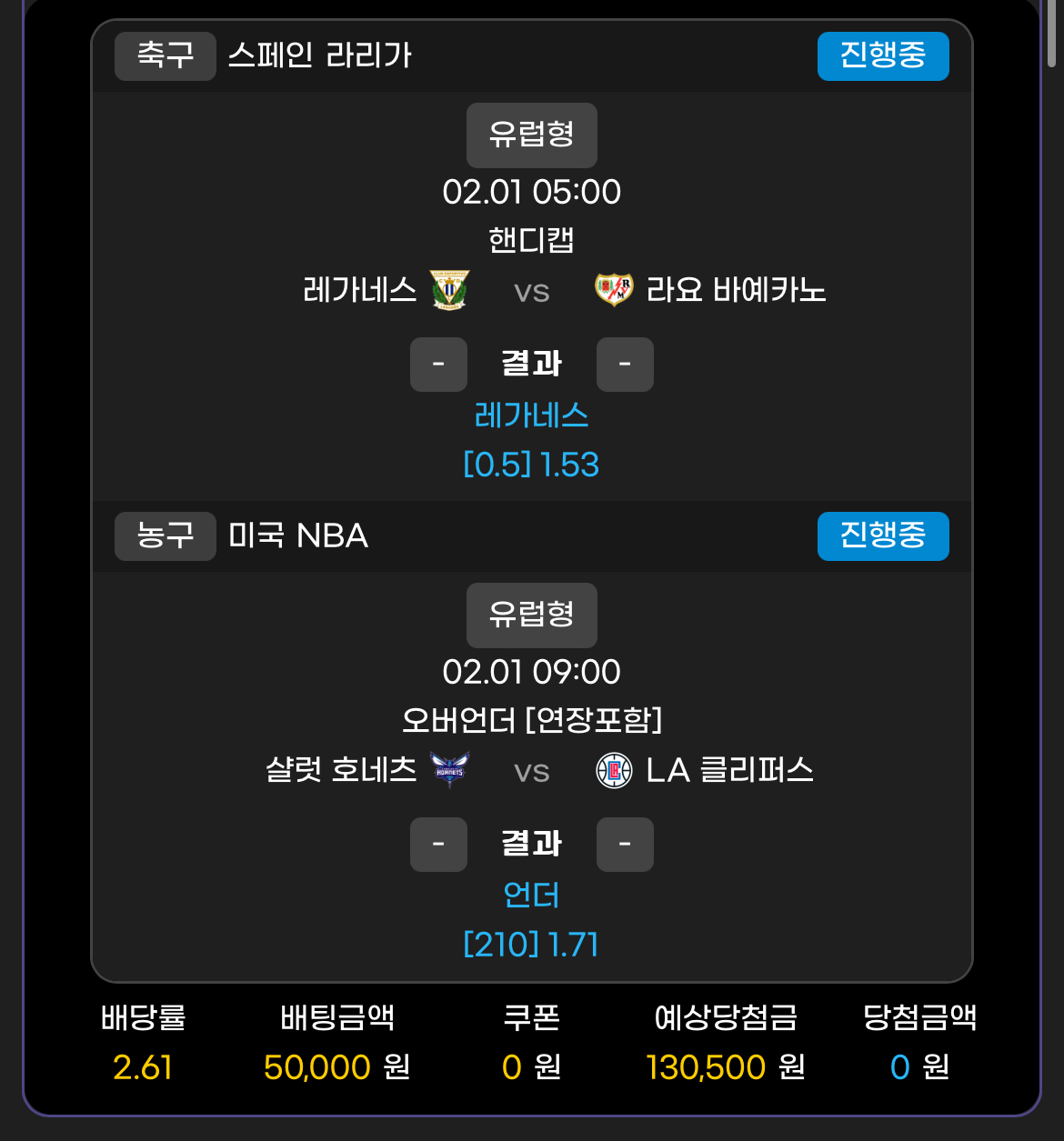This screenshot has height=1141, width=1064.
Task: Tap the 유럽형 button in the 스페인 라리가 match
Action: [x=531, y=135]
